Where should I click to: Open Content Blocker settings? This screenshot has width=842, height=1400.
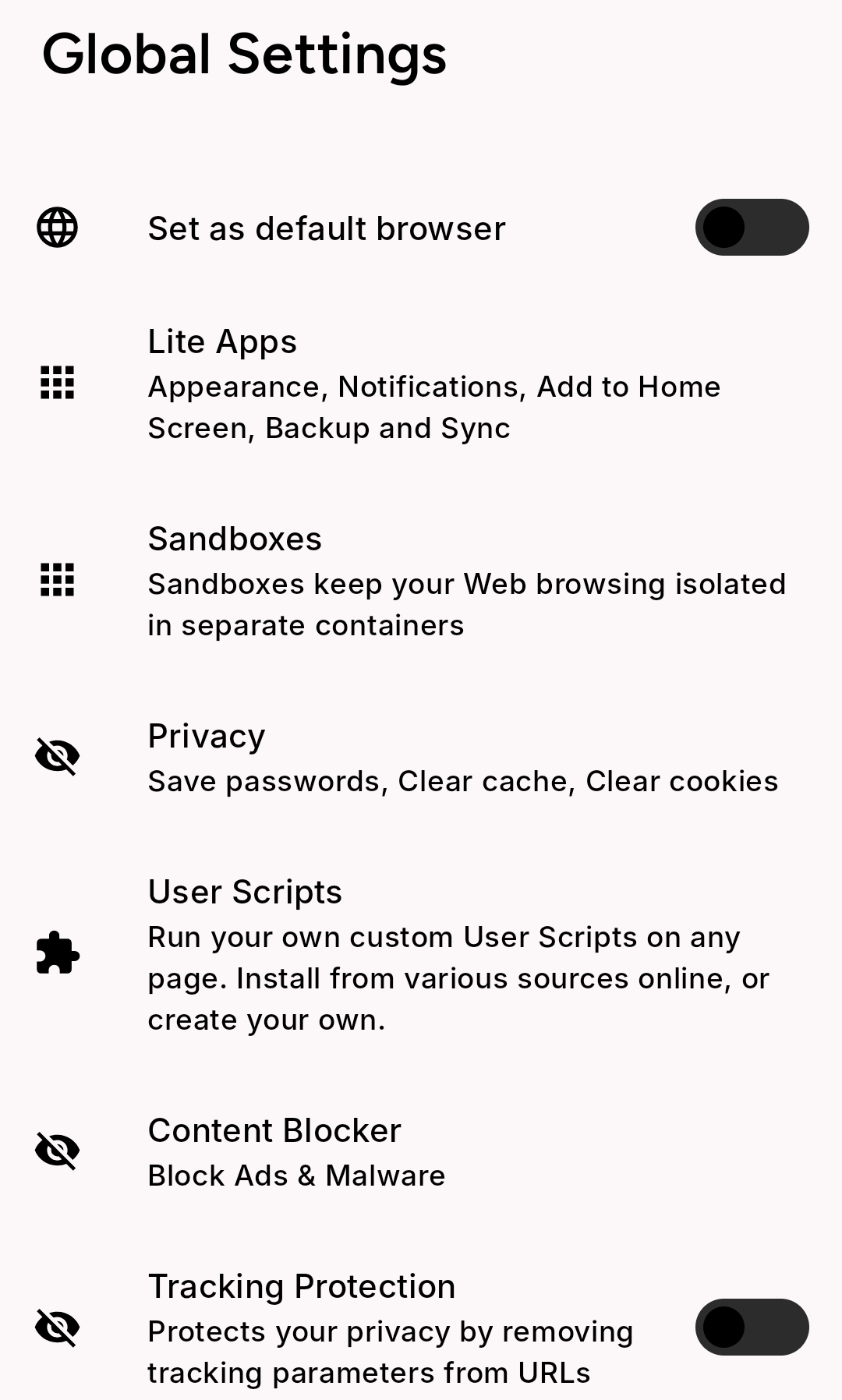(x=421, y=1152)
